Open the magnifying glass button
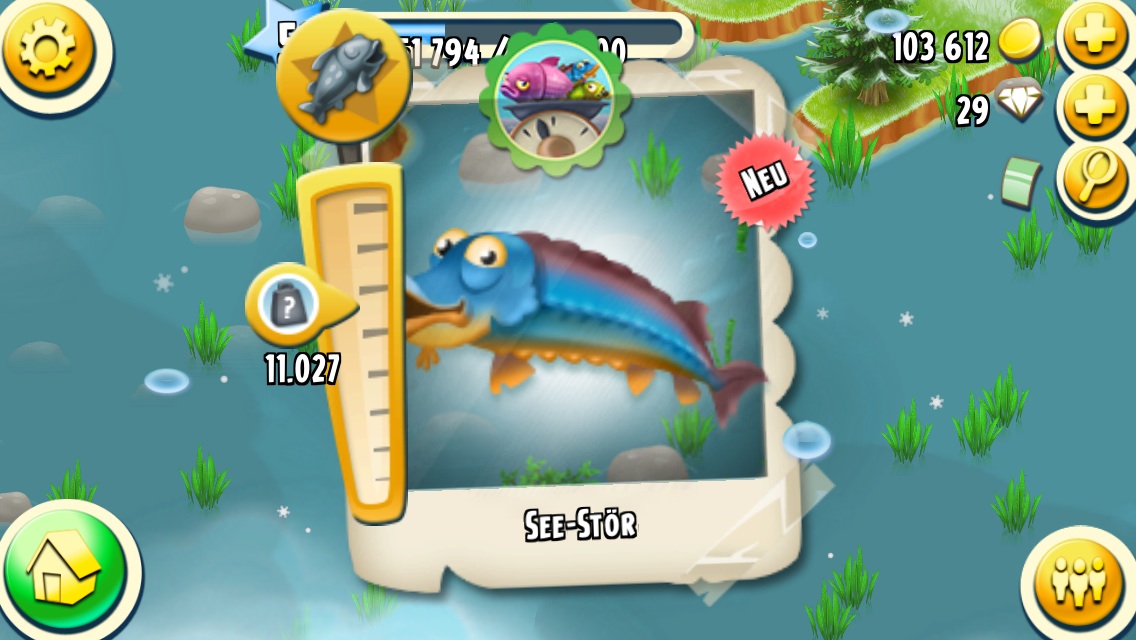 [x=1093, y=177]
